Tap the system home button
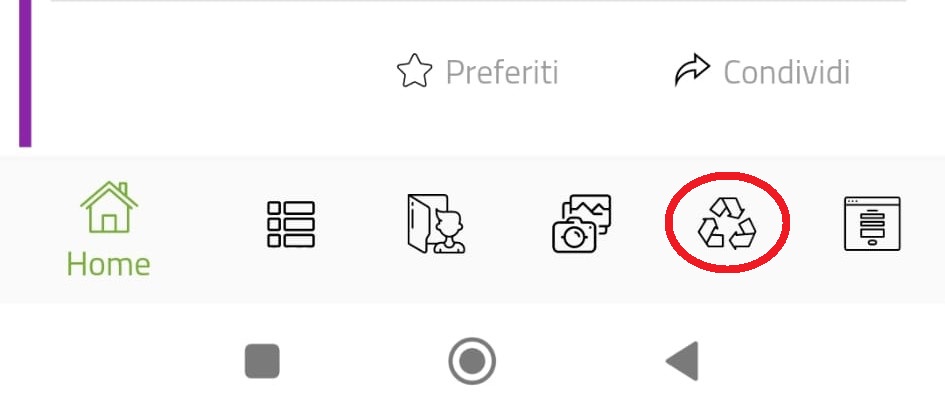 tap(472, 361)
